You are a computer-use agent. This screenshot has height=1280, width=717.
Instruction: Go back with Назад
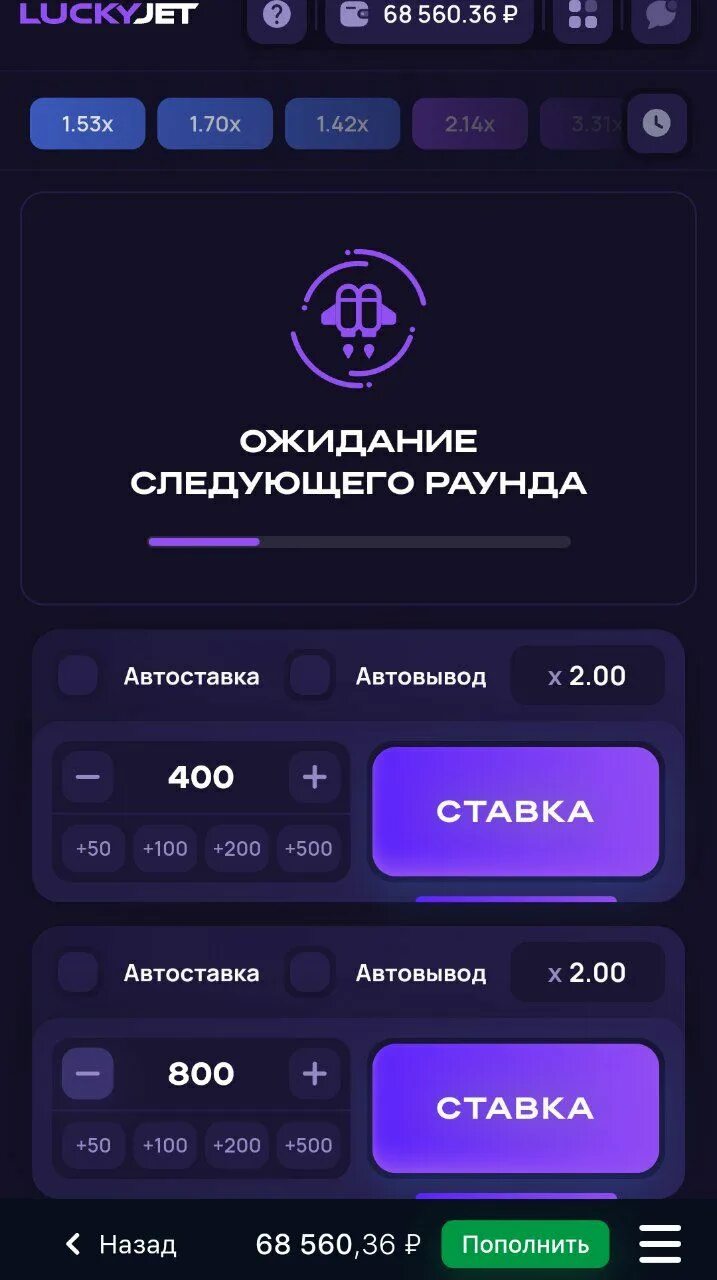click(121, 1244)
